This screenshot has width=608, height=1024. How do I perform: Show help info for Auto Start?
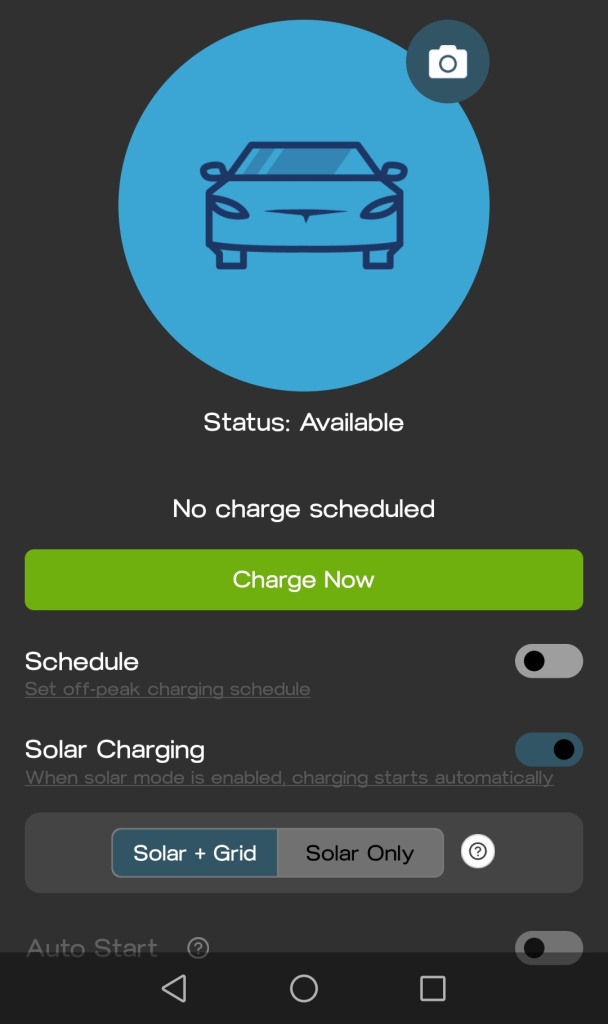coord(199,948)
